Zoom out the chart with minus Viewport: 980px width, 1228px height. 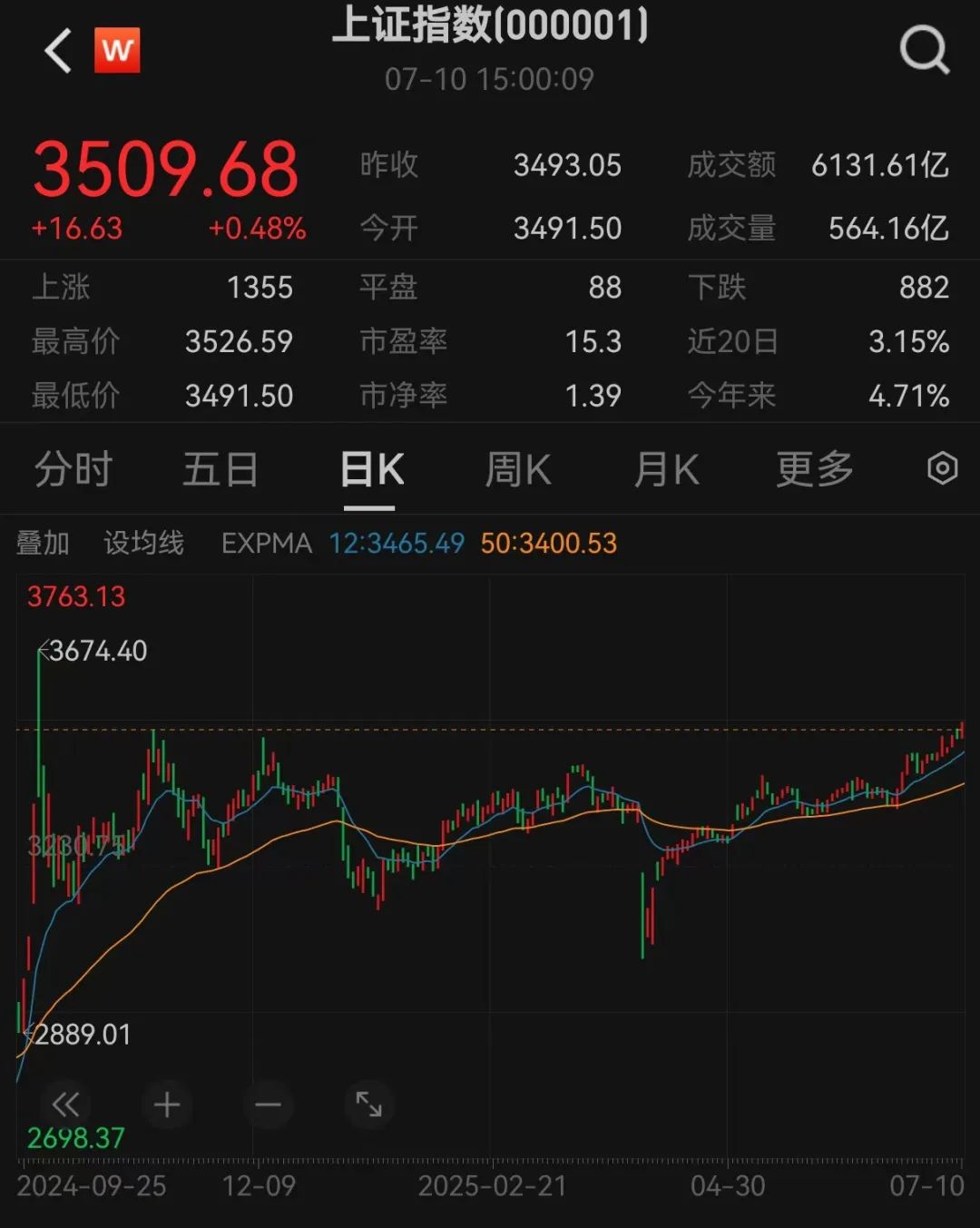pyautogui.click(x=268, y=1105)
